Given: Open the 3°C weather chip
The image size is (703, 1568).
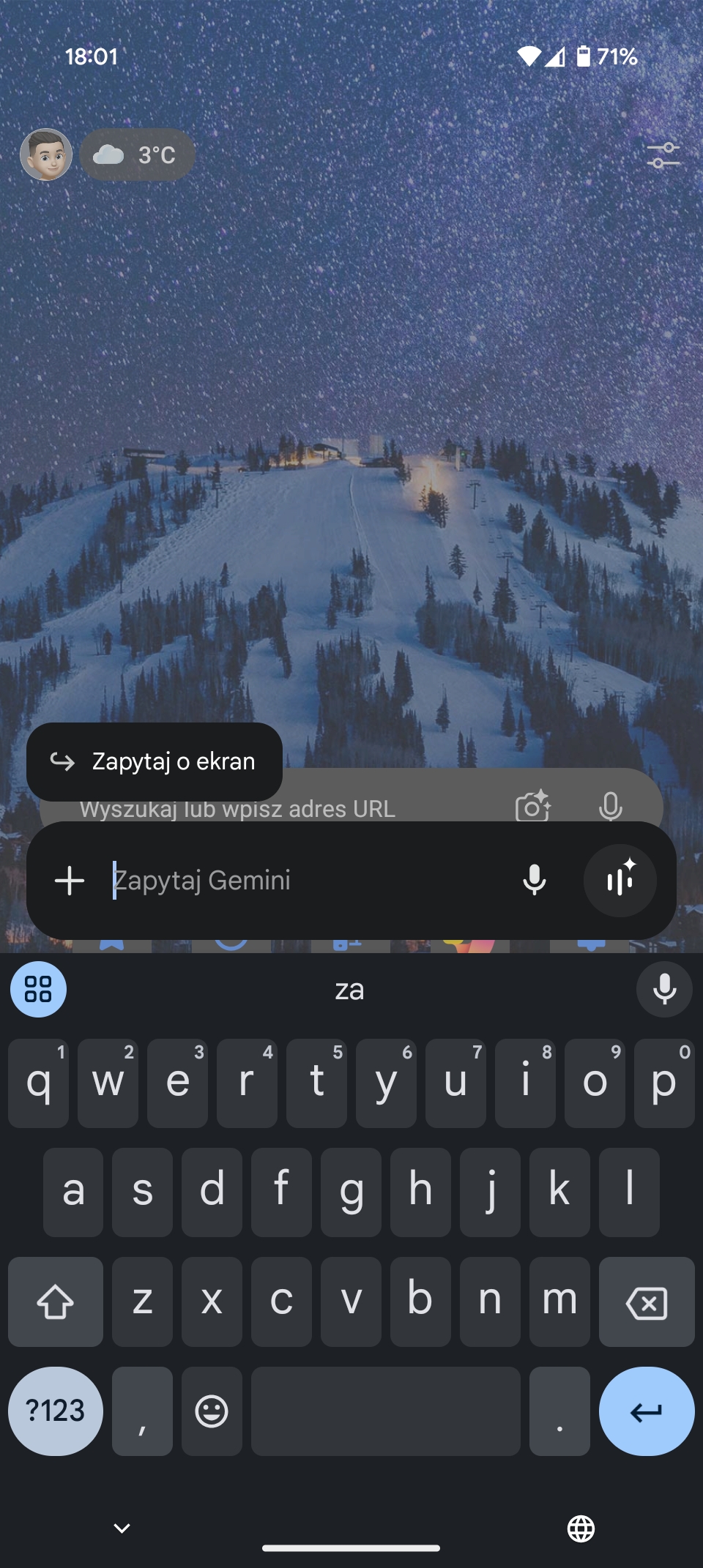Looking at the screenshot, I should tap(138, 154).
